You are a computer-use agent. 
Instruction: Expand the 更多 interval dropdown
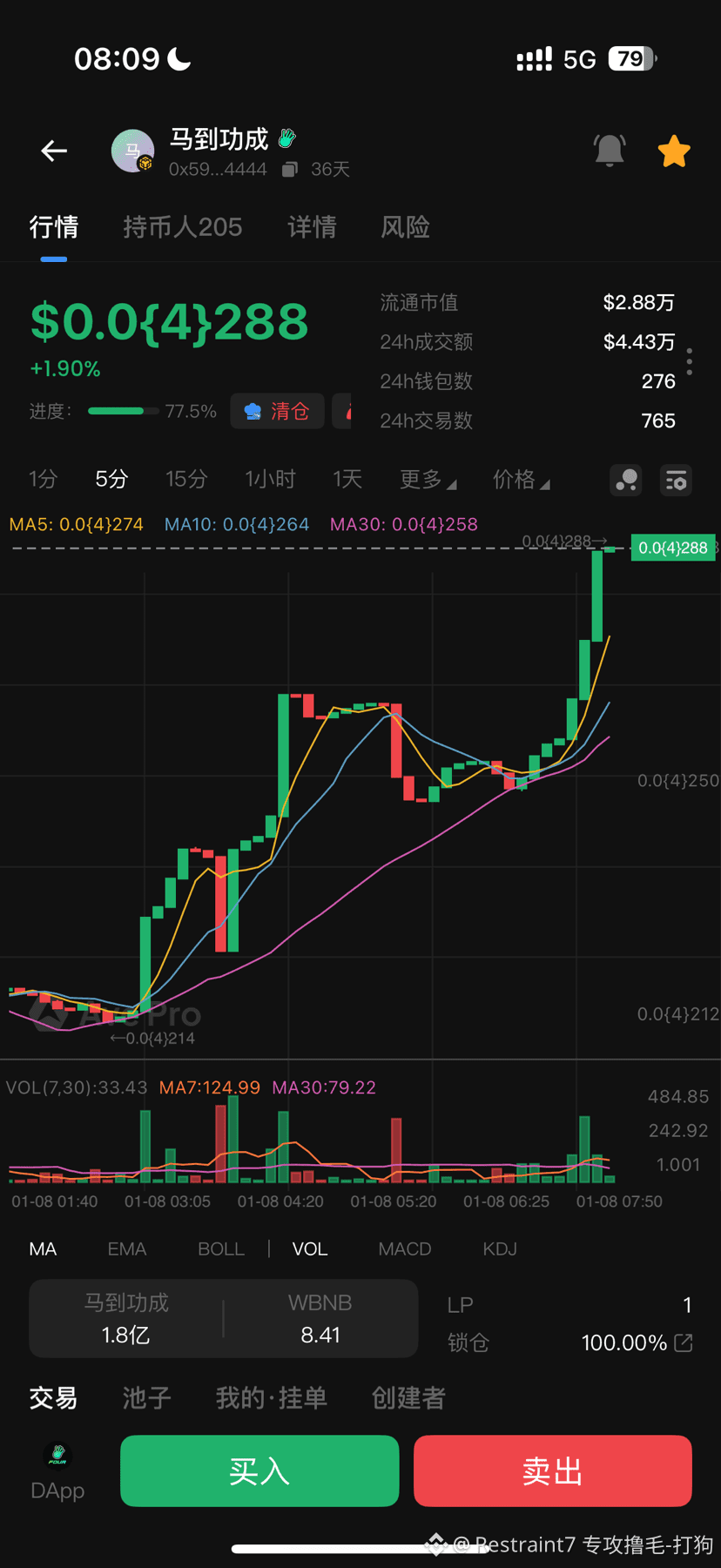point(427,480)
